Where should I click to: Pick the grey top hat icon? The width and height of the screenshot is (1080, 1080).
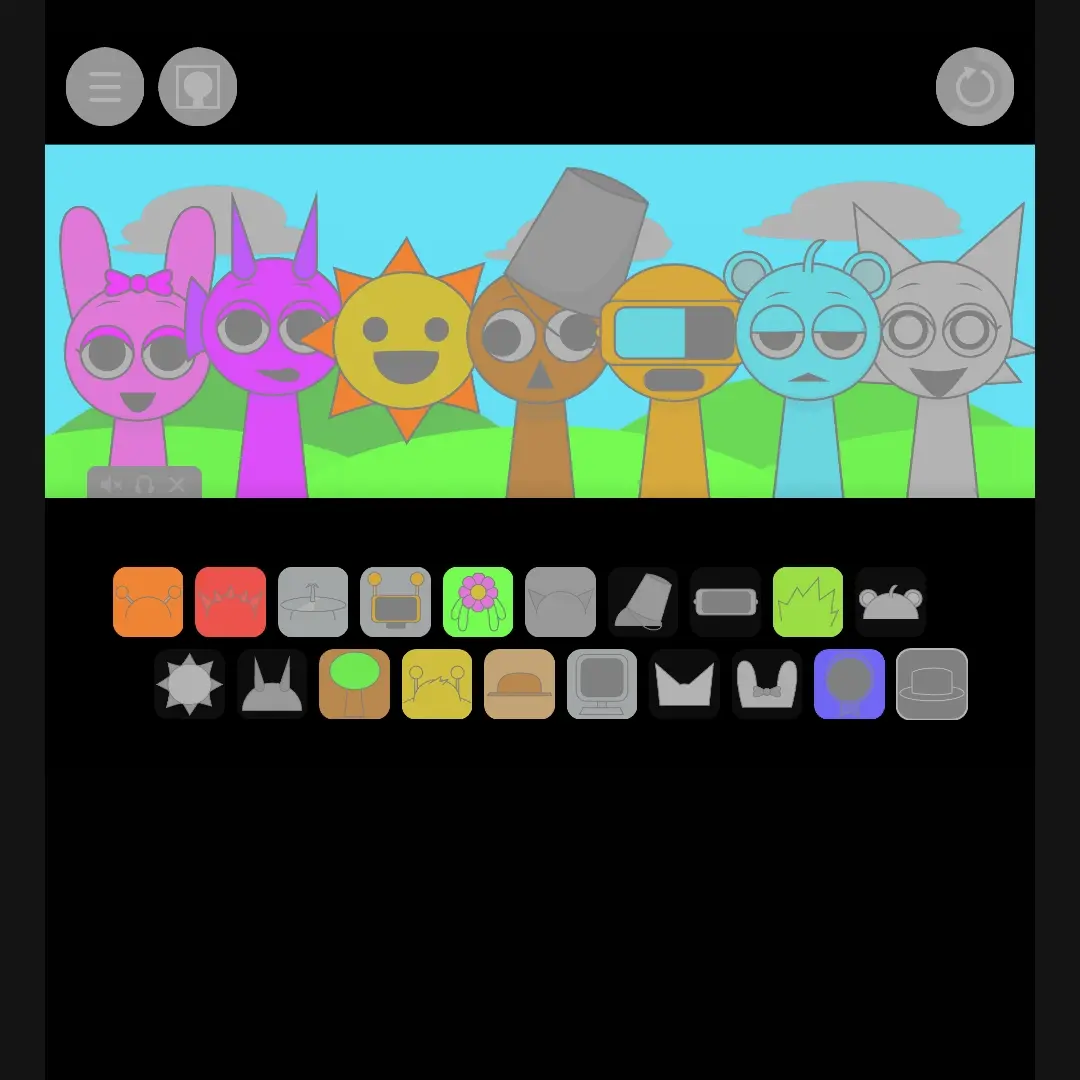932,684
